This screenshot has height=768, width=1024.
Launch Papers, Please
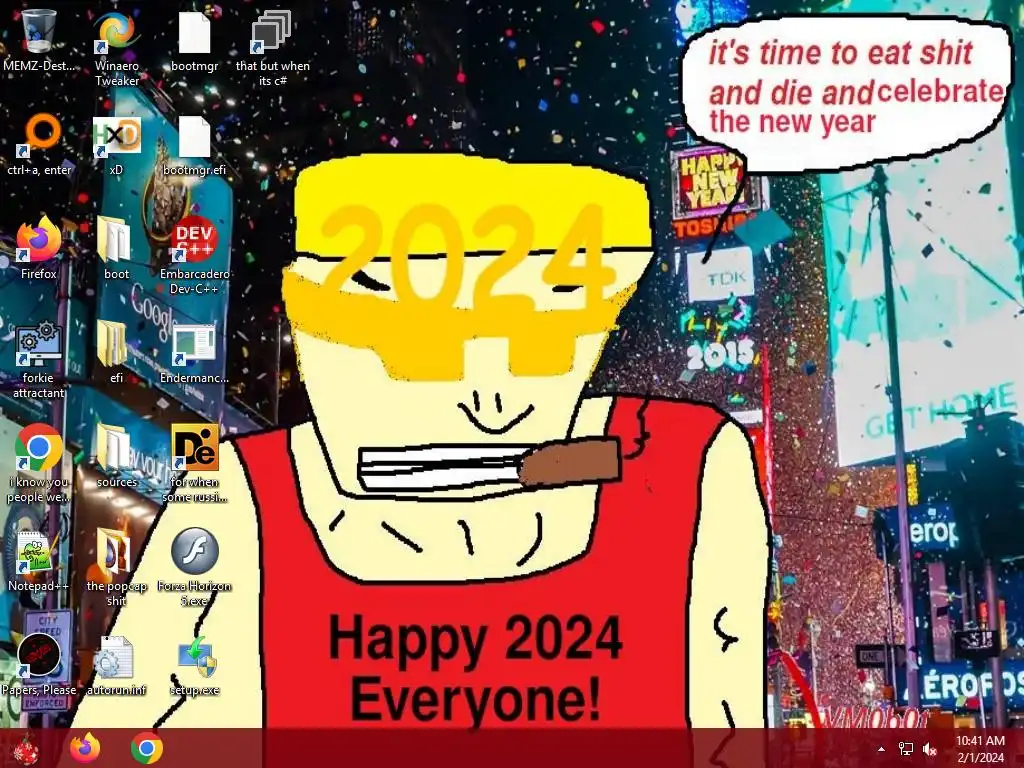(x=39, y=656)
